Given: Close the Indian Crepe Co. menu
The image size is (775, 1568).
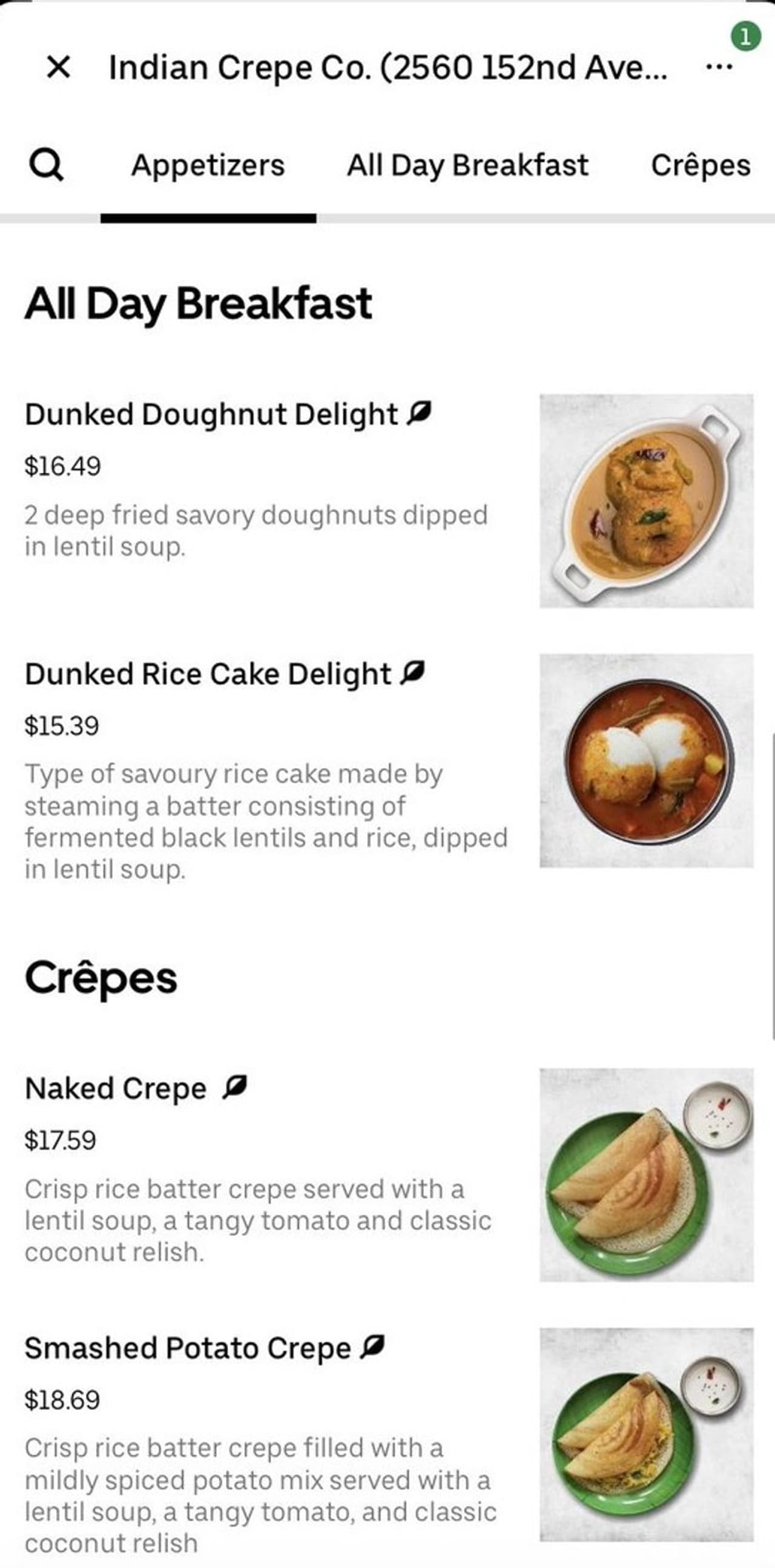Looking at the screenshot, I should coord(59,68).
